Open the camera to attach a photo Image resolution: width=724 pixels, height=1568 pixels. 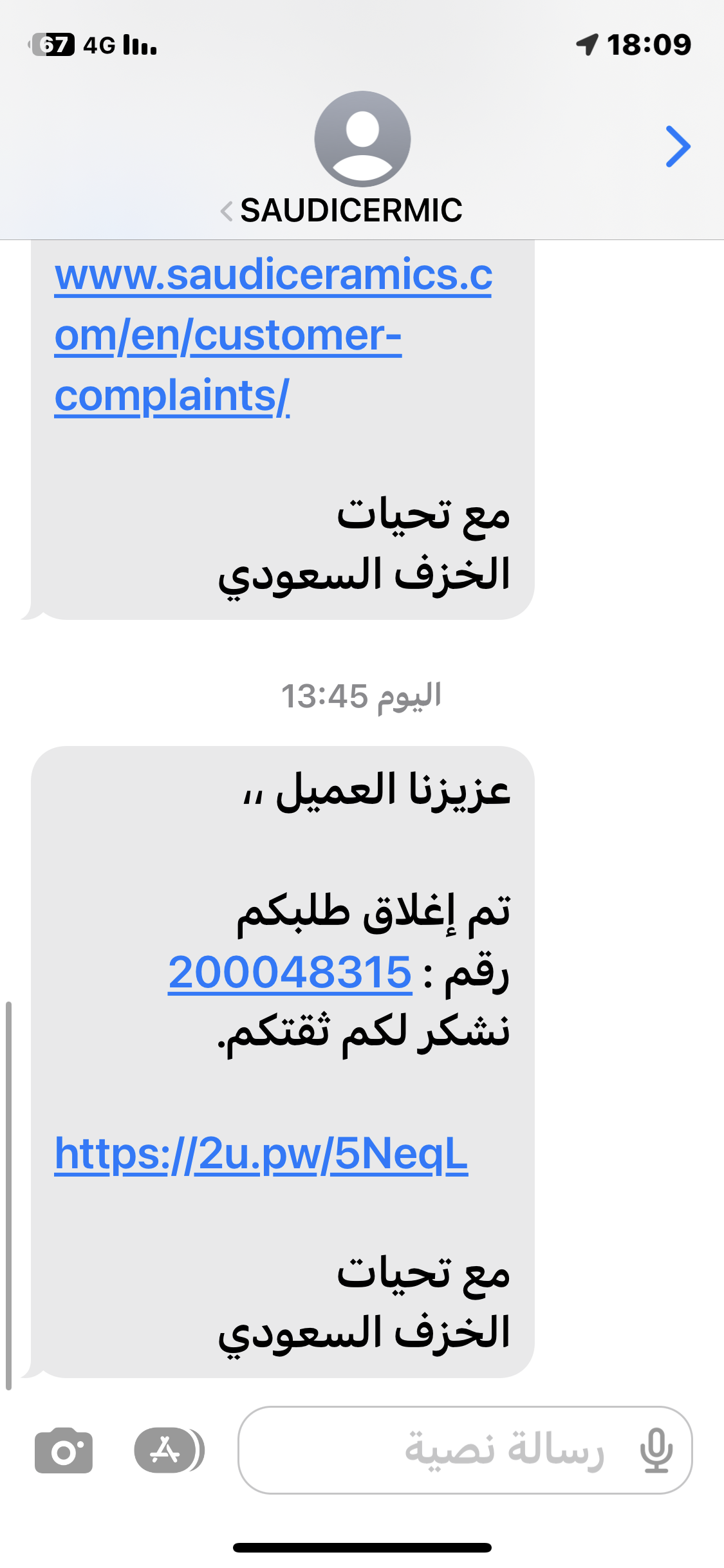(x=64, y=1450)
